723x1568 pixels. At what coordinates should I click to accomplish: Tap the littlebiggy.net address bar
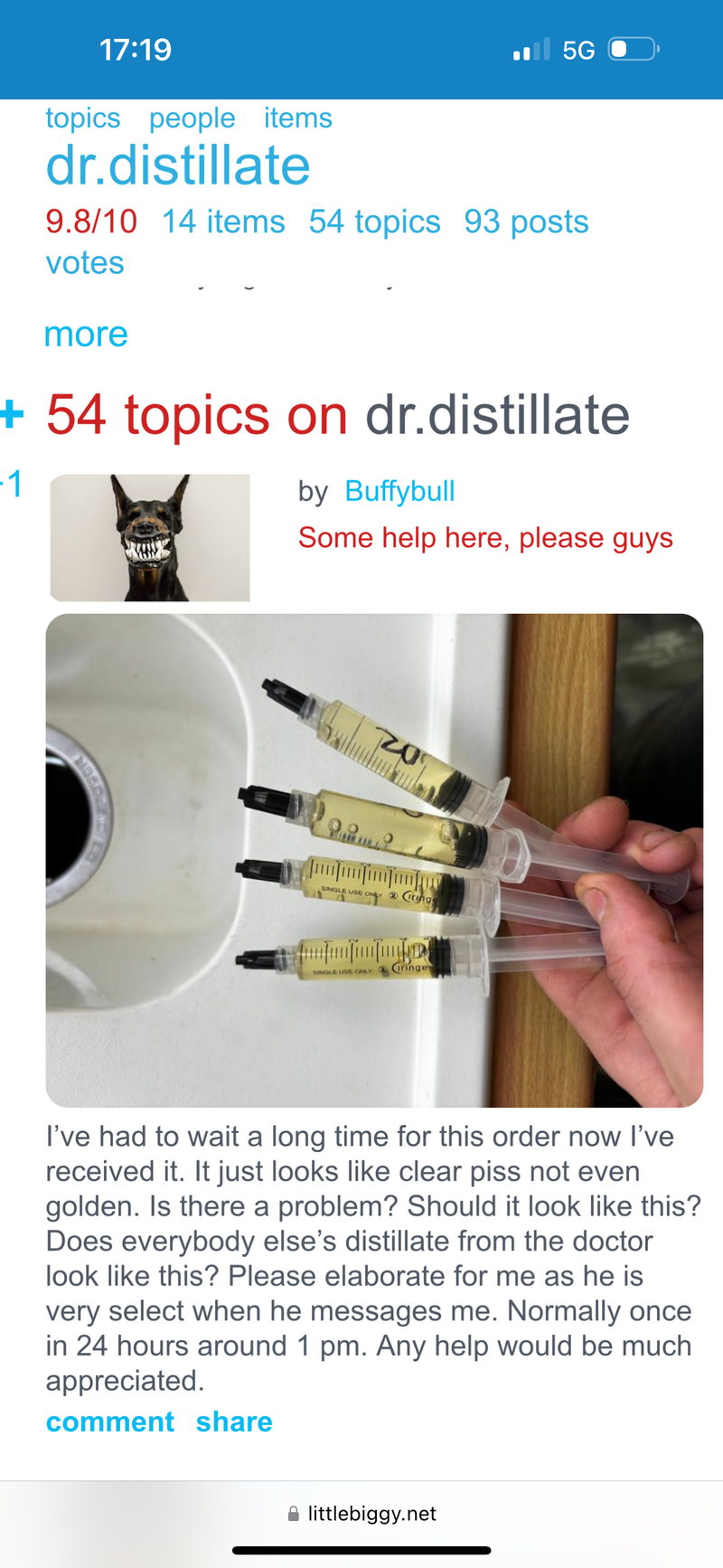tap(361, 1514)
